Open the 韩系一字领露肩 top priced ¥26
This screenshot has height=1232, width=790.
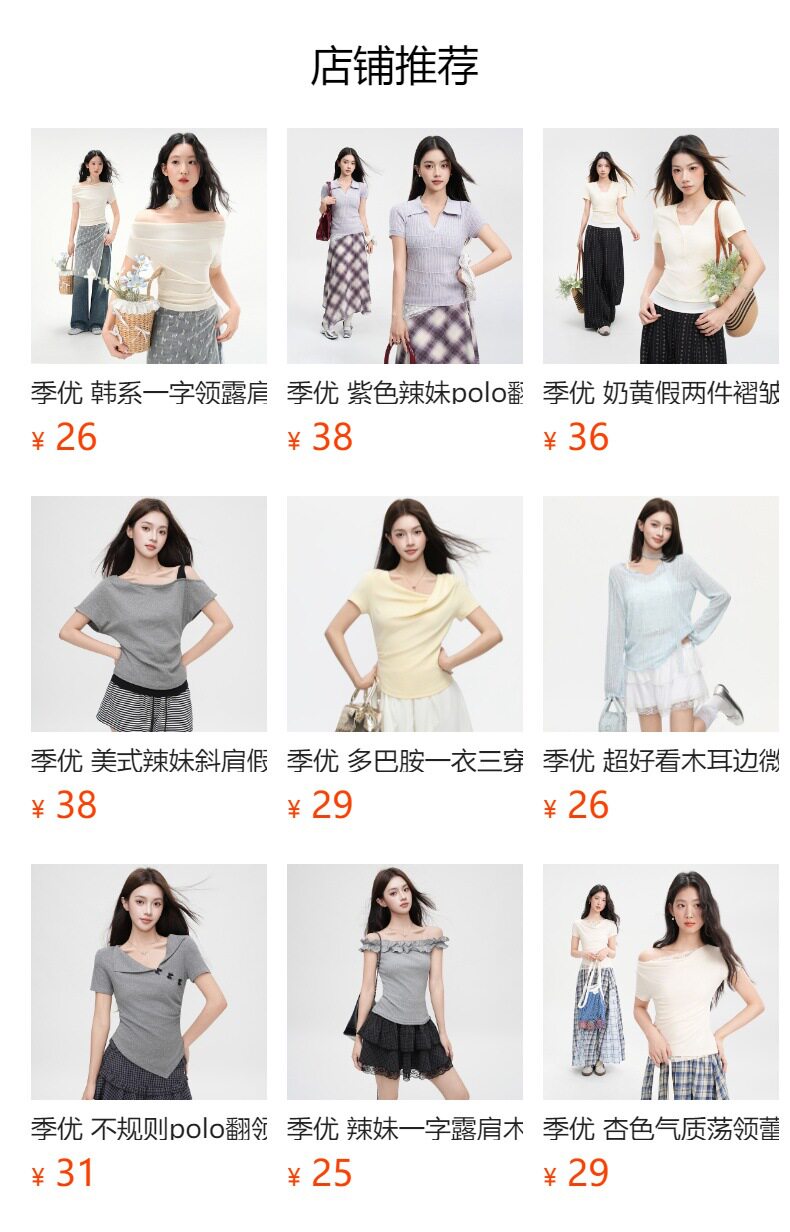pos(148,246)
